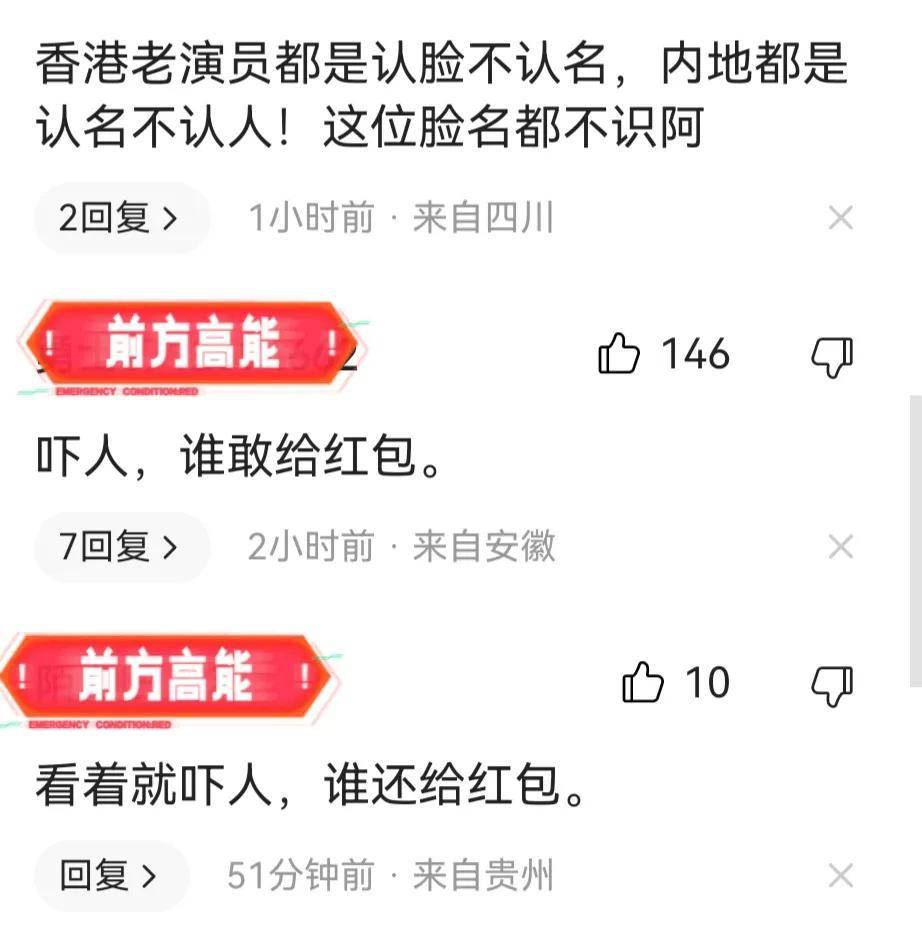Image resolution: width=922 pixels, height=925 pixels.
Task: Dismiss the comment from 贵州
Action: [841, 876]
